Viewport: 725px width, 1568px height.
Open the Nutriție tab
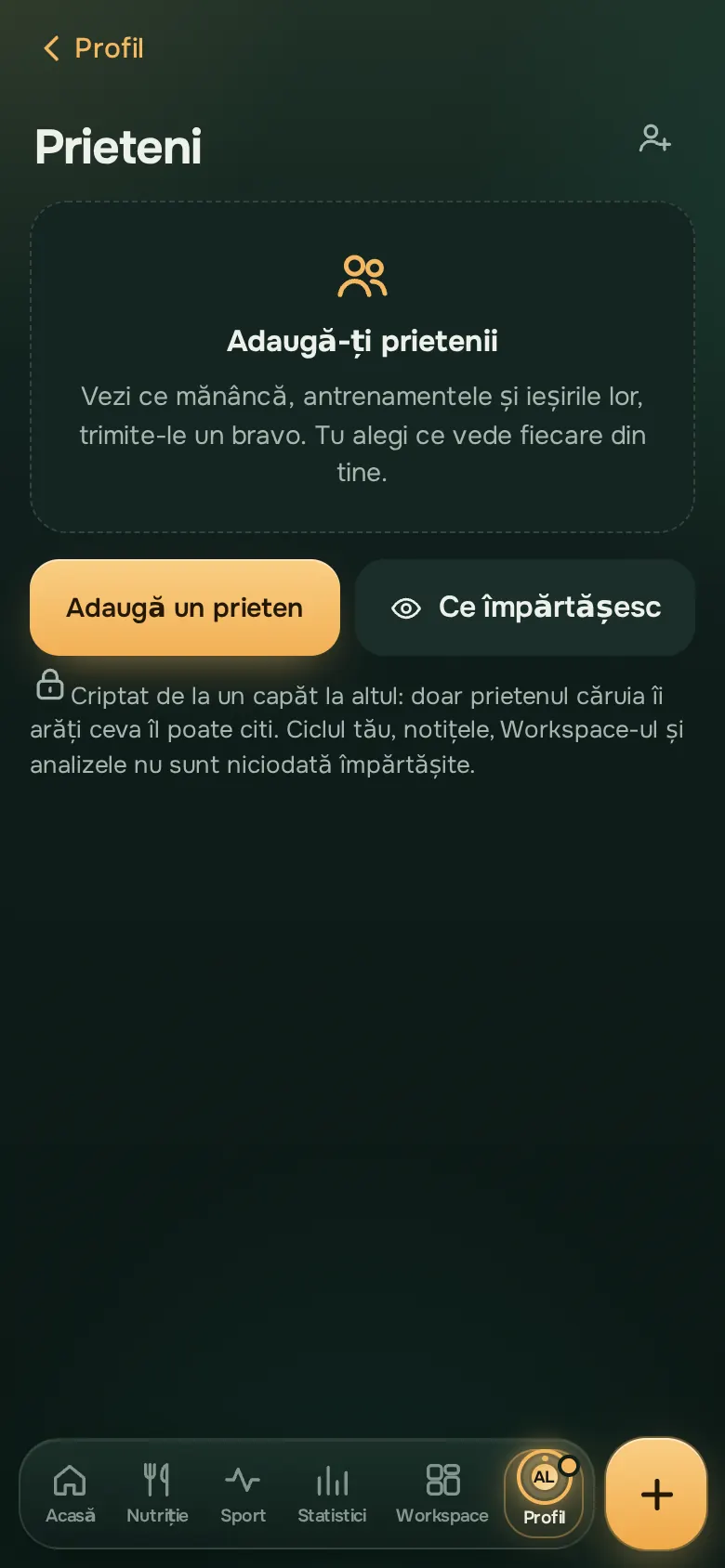(157, 1494)
